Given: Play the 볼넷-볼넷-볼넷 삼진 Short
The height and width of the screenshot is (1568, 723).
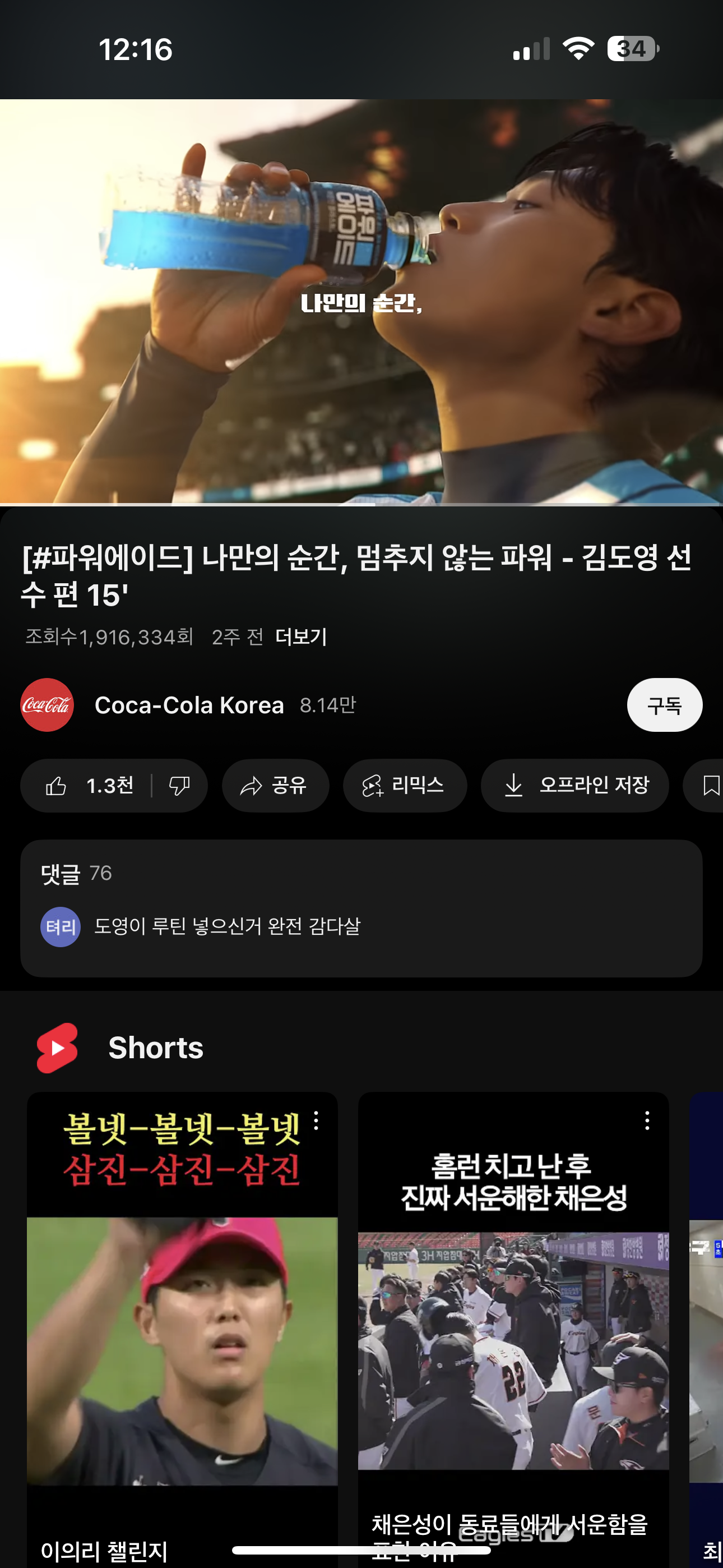Looking at the screenshot, I should (x=182, y=1339).
